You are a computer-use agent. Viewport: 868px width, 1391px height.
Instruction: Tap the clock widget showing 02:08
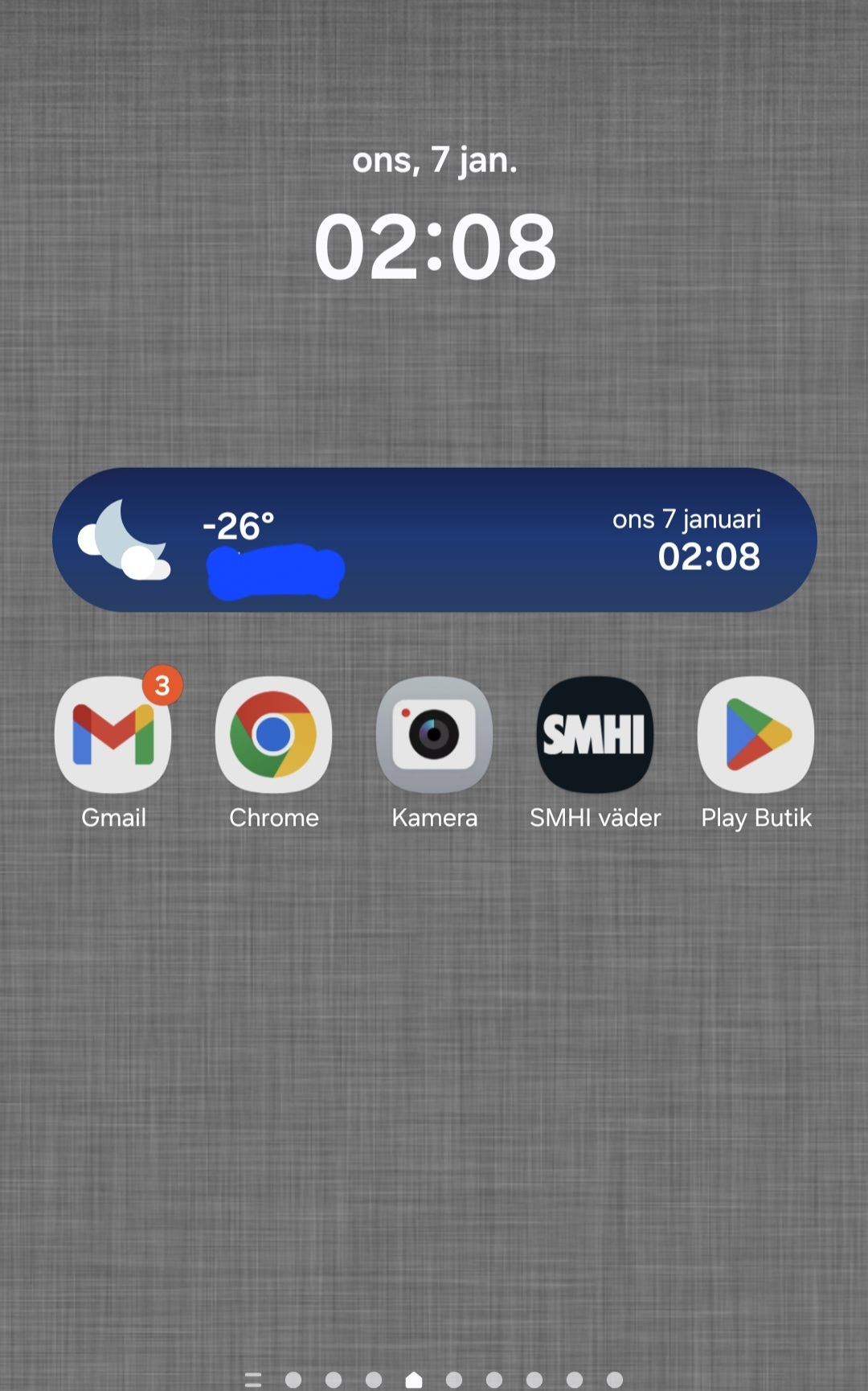(x=435, y=245)
